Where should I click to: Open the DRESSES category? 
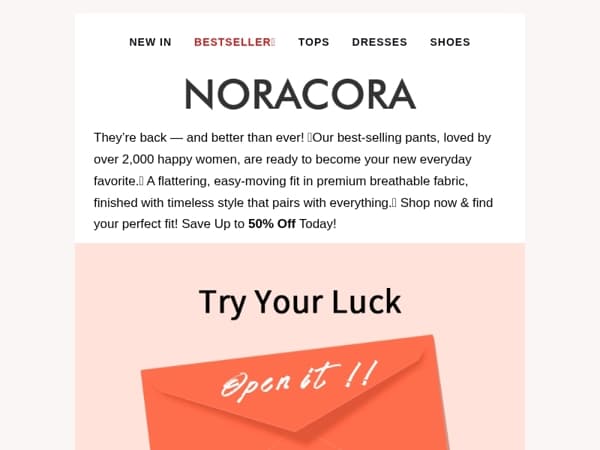379,42
